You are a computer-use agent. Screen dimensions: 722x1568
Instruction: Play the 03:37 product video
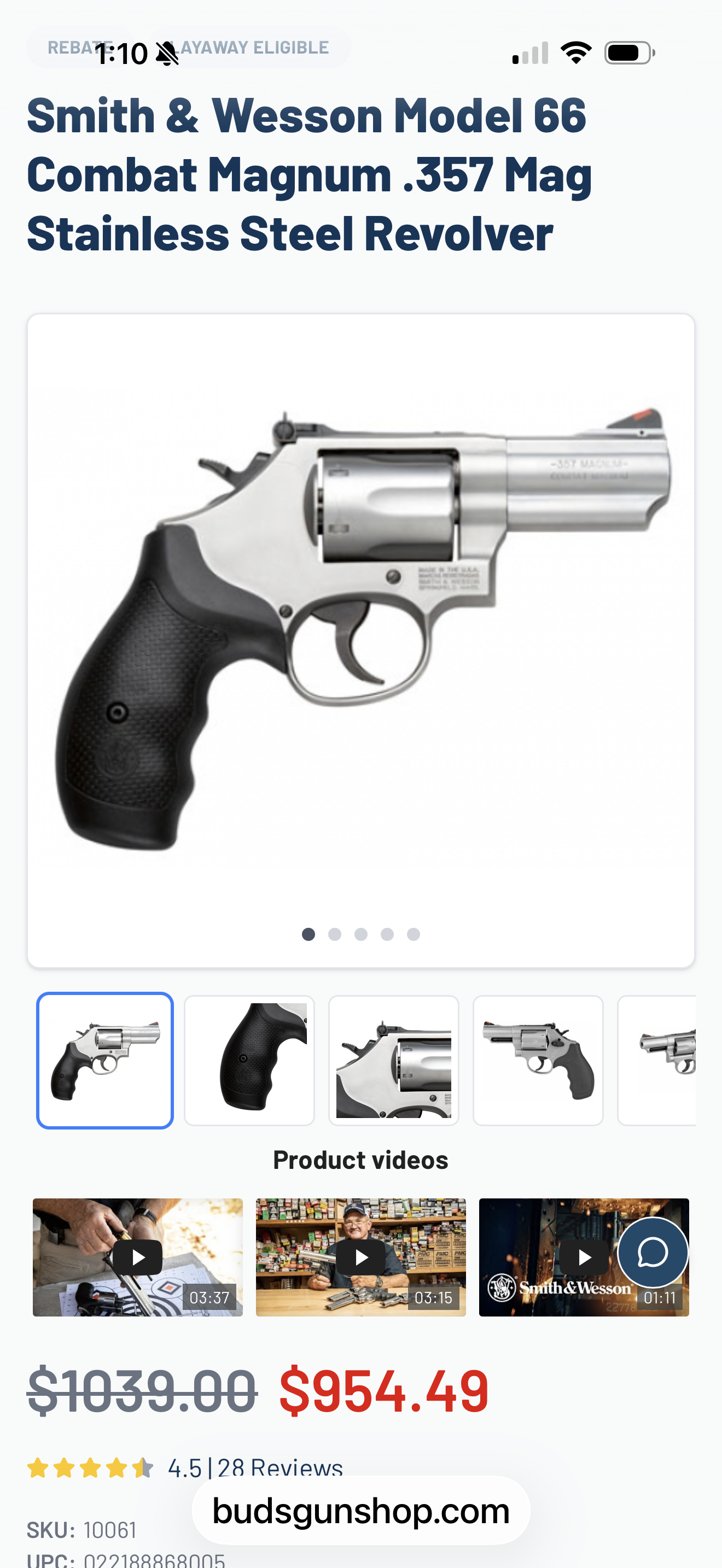(138, 1257)
